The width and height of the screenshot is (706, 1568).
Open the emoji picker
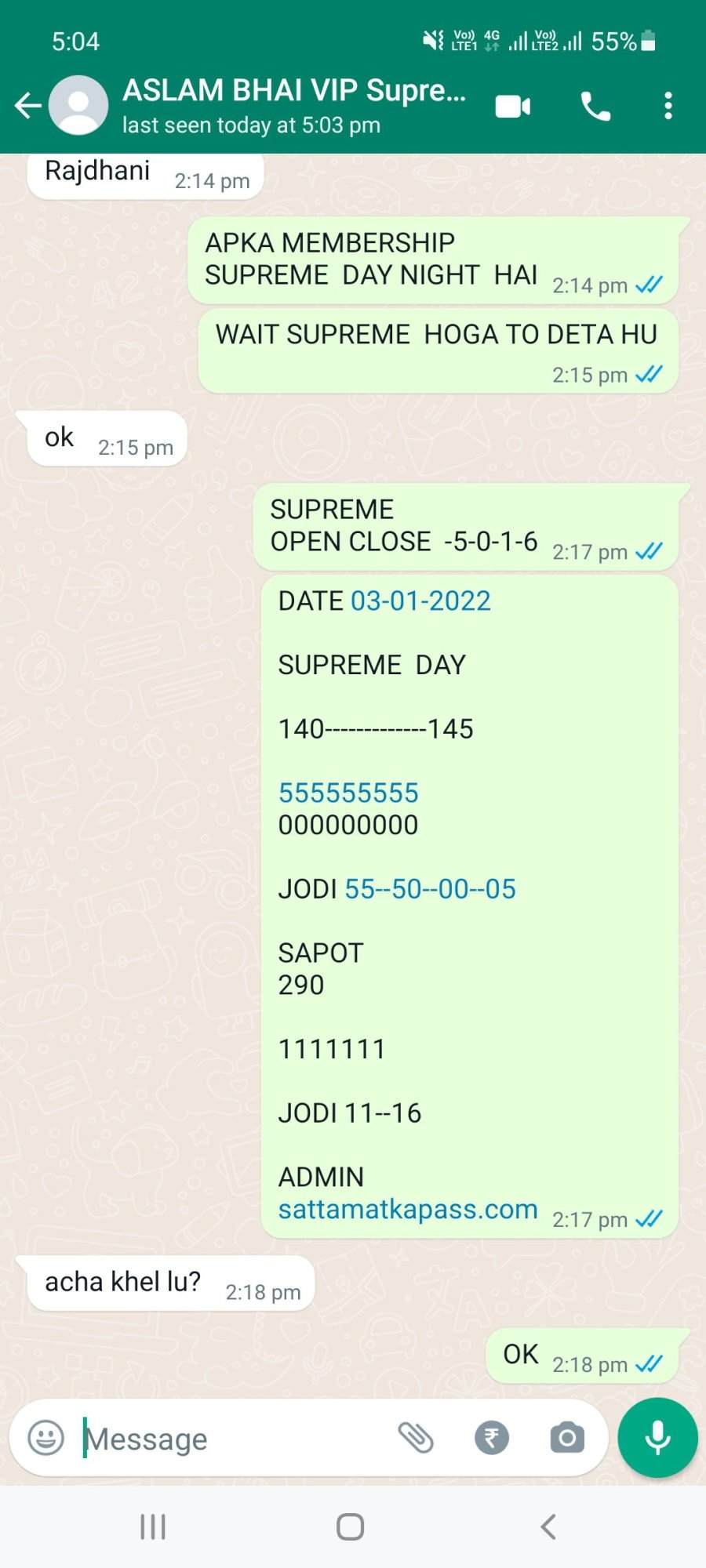tap(45, 1438)
